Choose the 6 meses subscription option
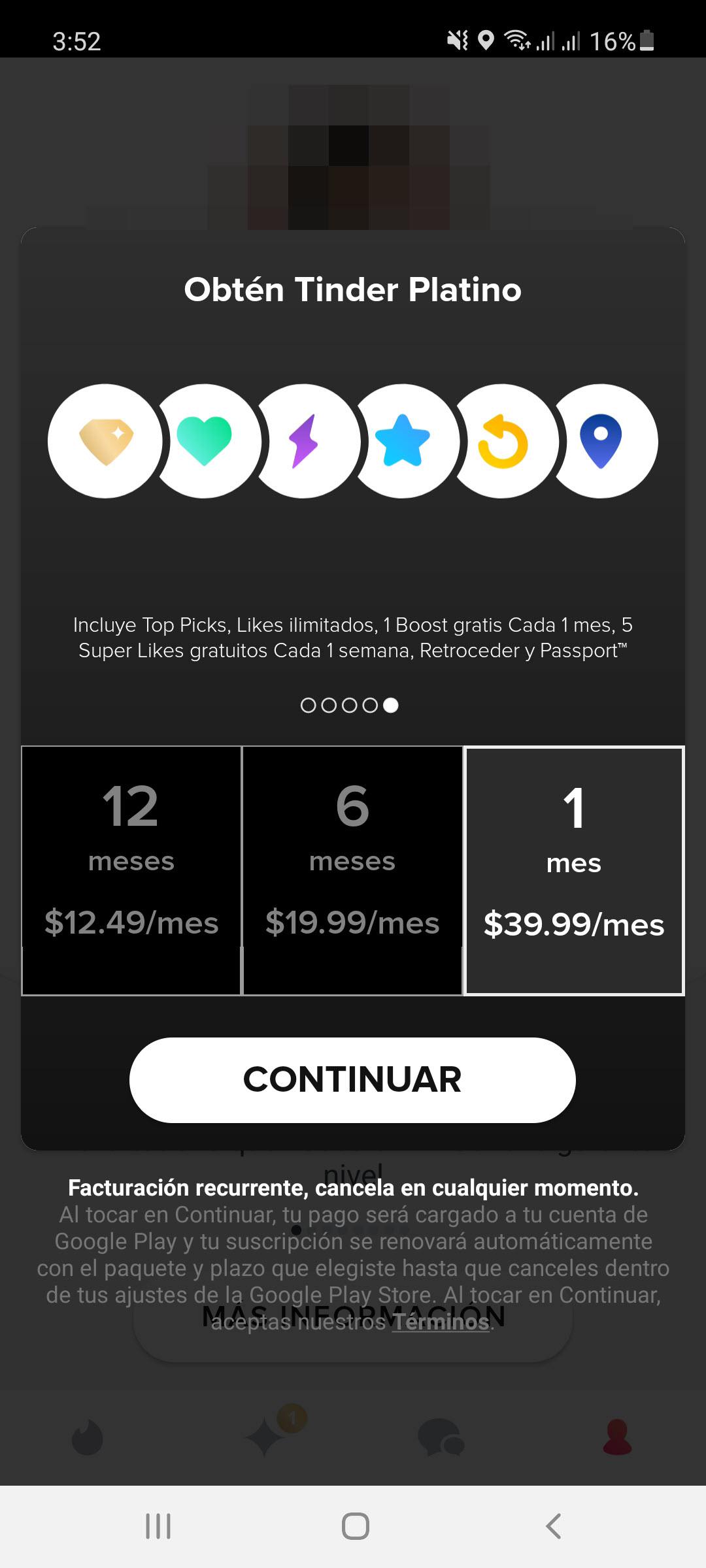Image resolution: width=706 pixels, height=1568 pixels. pyautogui.click(x=352, y=870)
